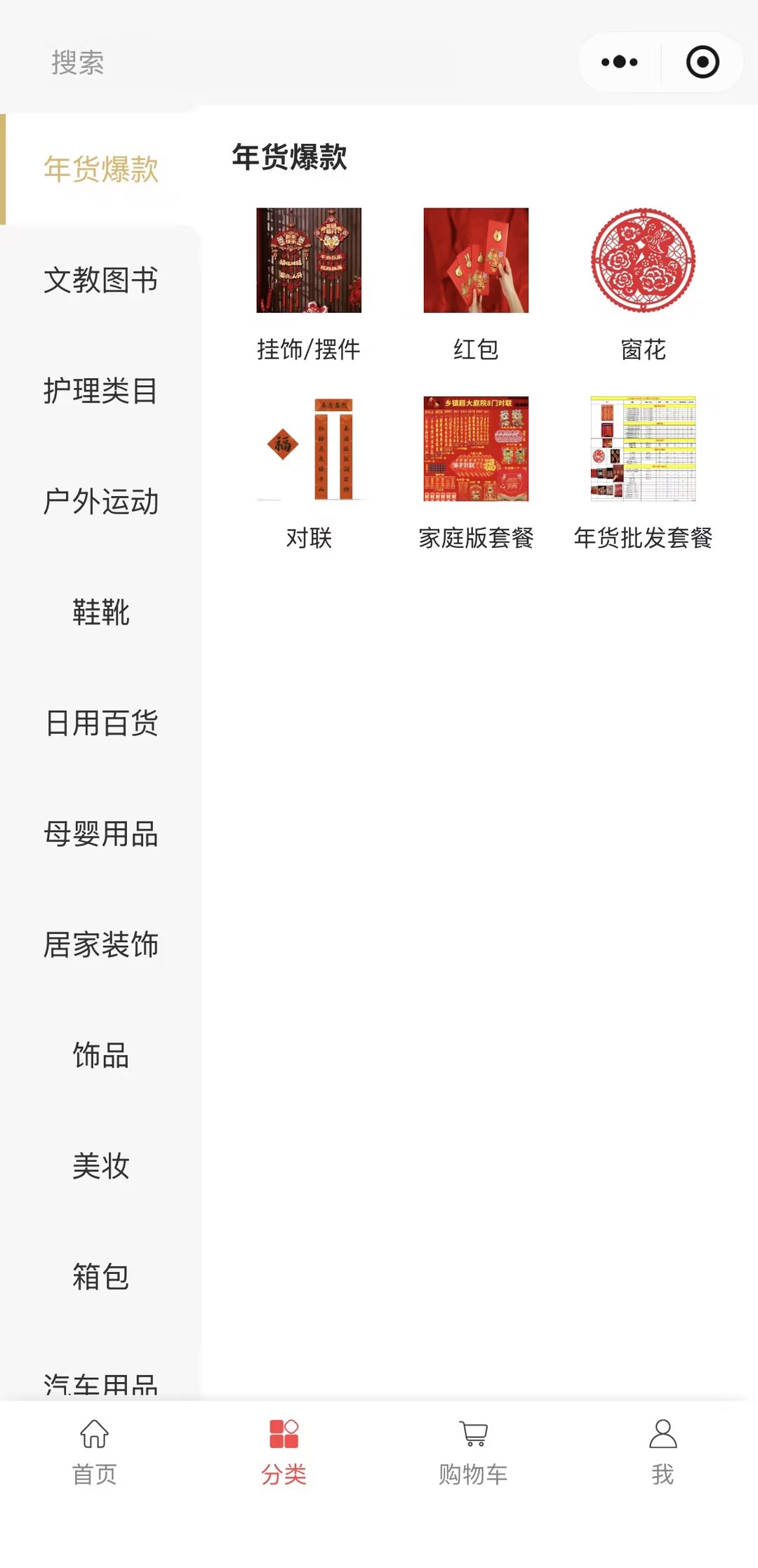The height and width of the screenshot is (1568, 758).
Task: Tap the 搜索 search field
Action: point(211,62)
